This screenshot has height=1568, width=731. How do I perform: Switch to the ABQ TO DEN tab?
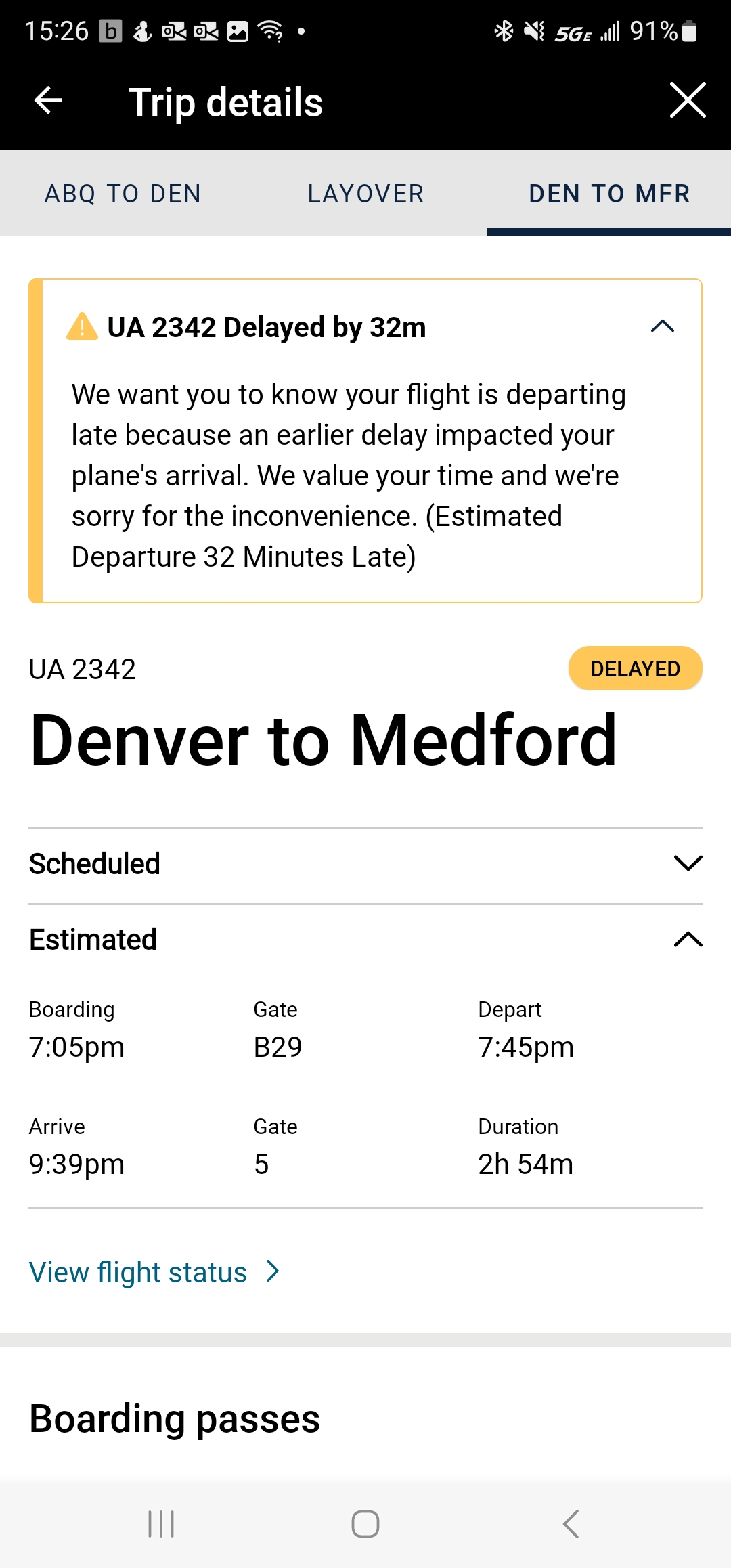pyautogui.click(x=123, y=194)
